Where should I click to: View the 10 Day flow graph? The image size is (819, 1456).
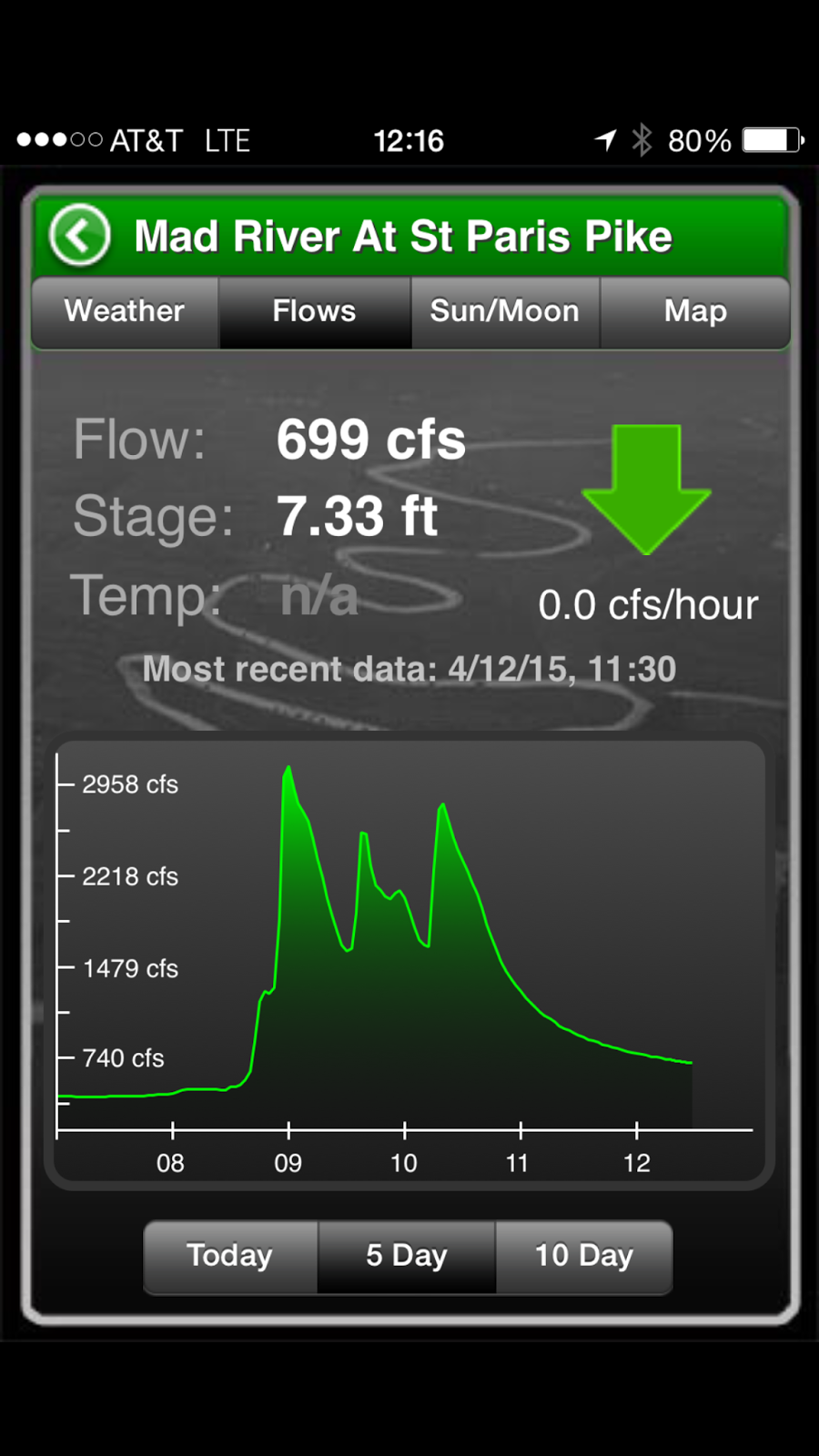pos(584,1257)
